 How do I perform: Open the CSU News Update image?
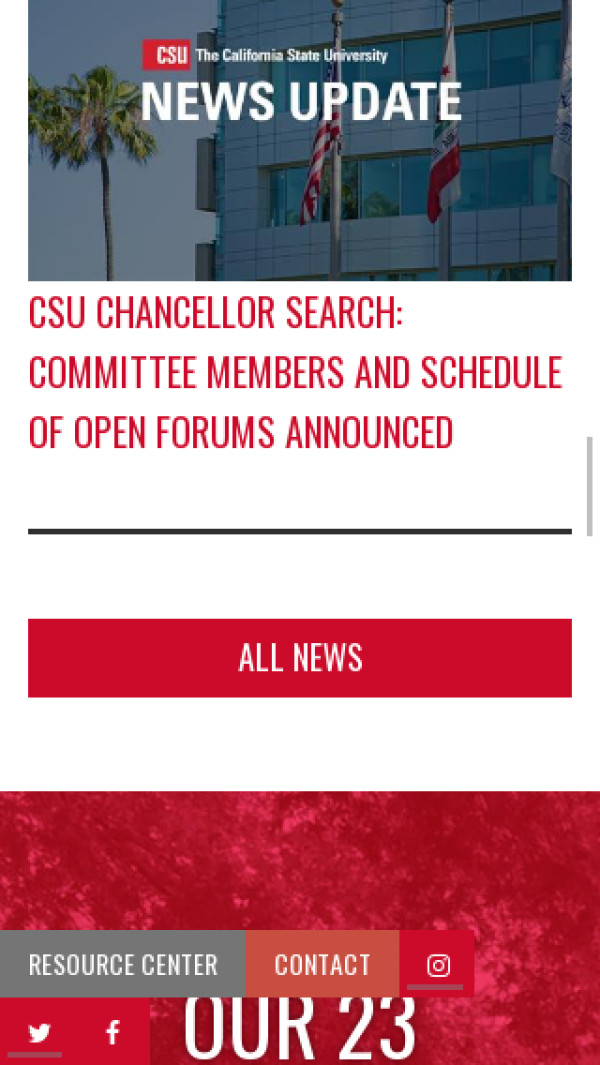coord(300,140)
